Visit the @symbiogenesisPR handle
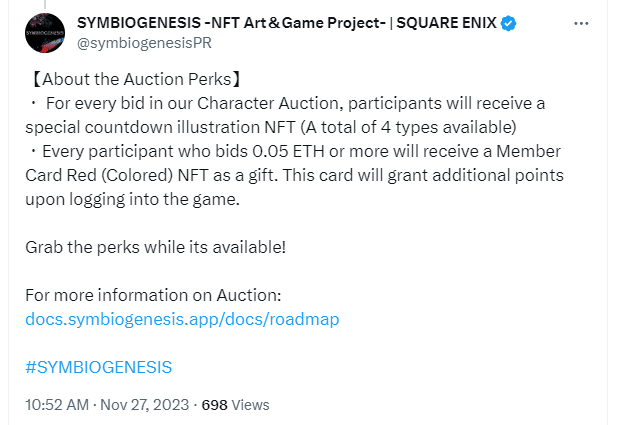619x425 pixels. (144, 43)
